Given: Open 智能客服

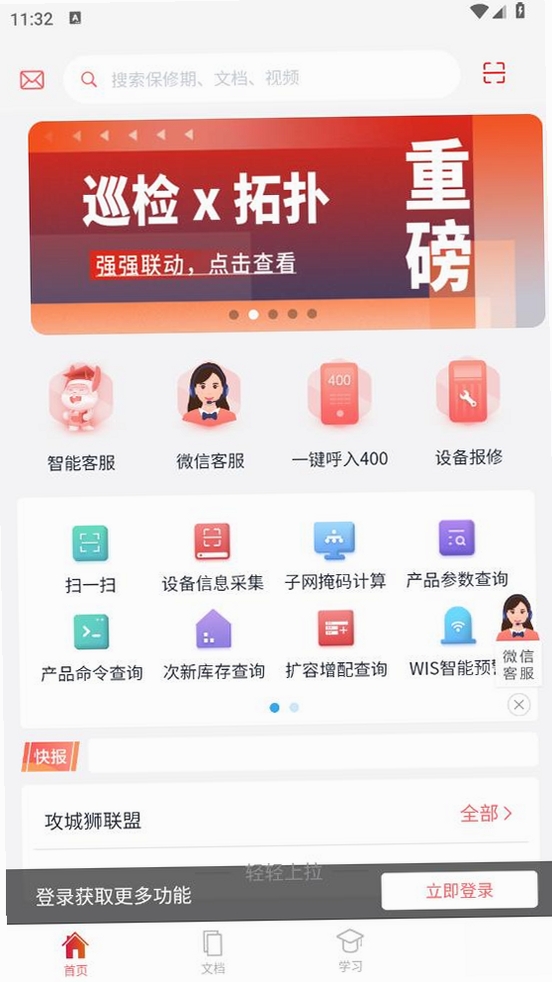Looking at the screenshot, I should (x=81, y=418).
